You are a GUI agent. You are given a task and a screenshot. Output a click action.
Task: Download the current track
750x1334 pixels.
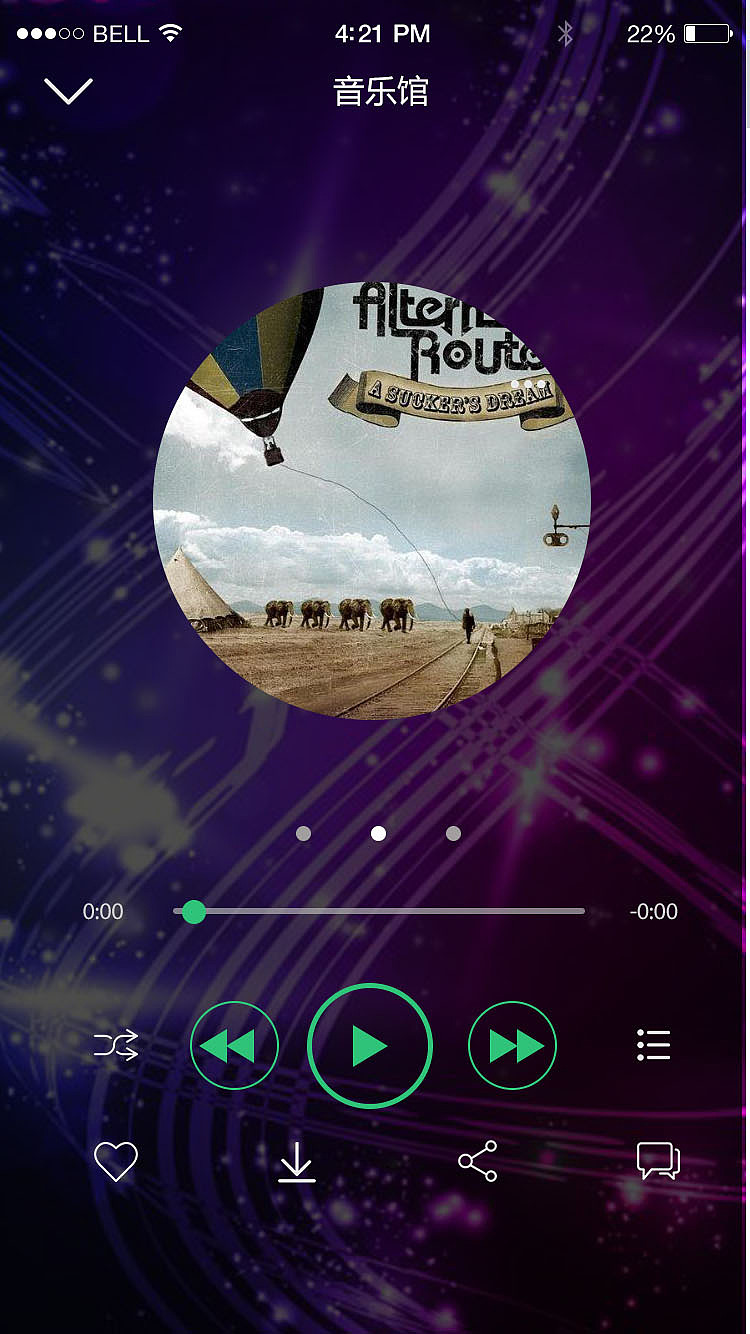[297, 1162]
